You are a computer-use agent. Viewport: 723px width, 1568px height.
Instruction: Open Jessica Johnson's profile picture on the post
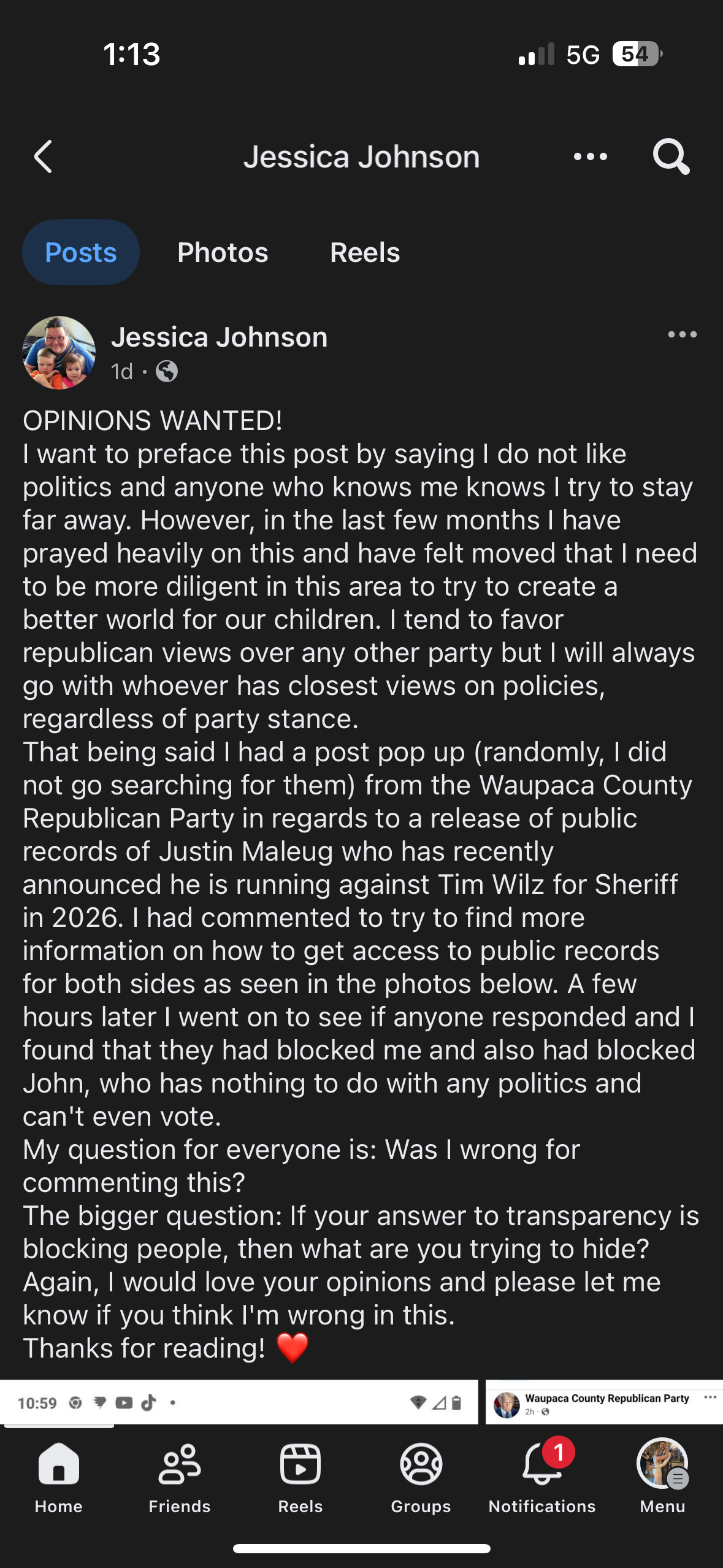pos(59,353)
